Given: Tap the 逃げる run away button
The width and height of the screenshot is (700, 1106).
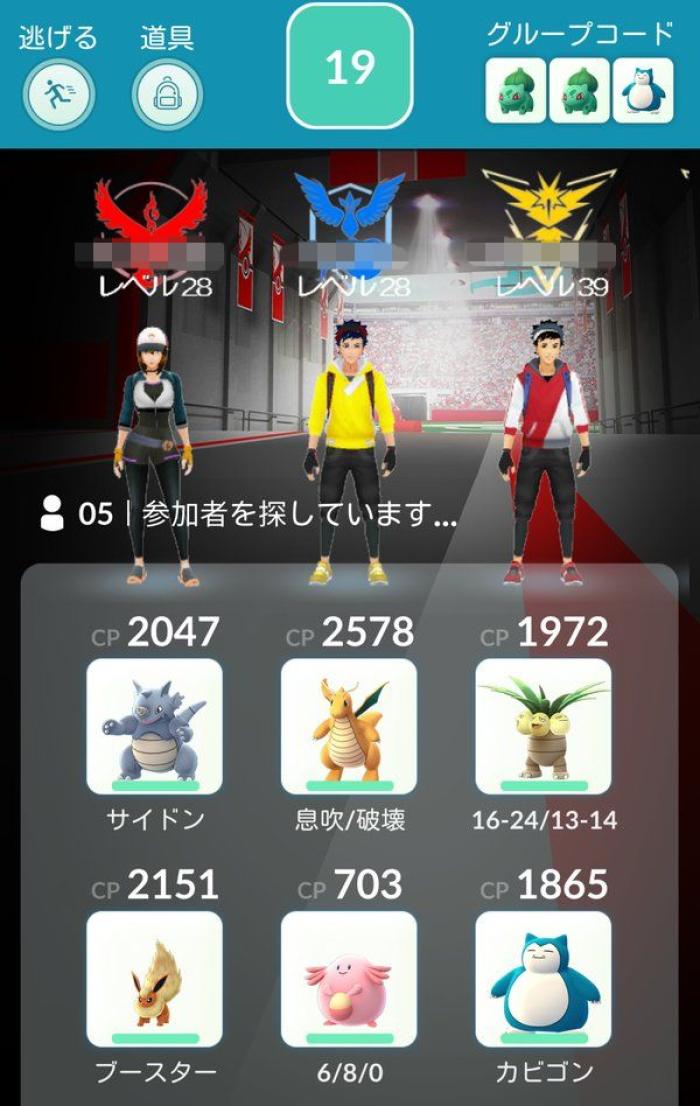Looking at the screenshot, I should pyautogui.click(x=58, y=95).
